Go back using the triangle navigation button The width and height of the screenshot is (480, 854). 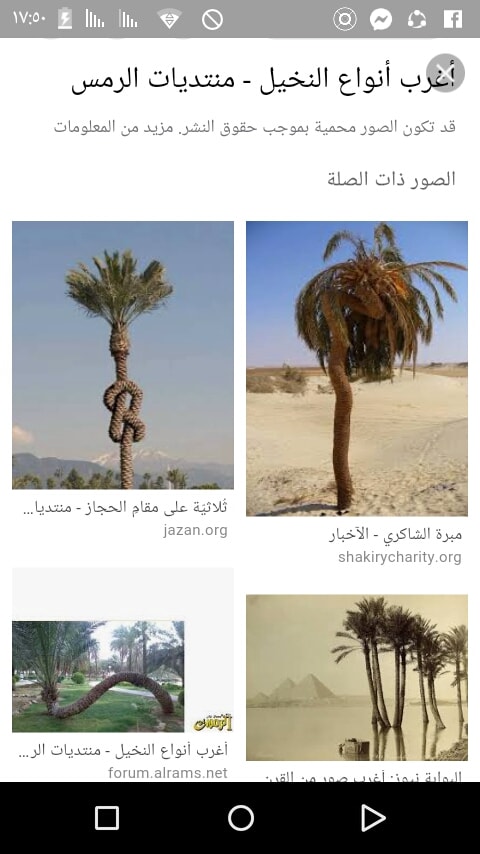click(x=373, y=818)
